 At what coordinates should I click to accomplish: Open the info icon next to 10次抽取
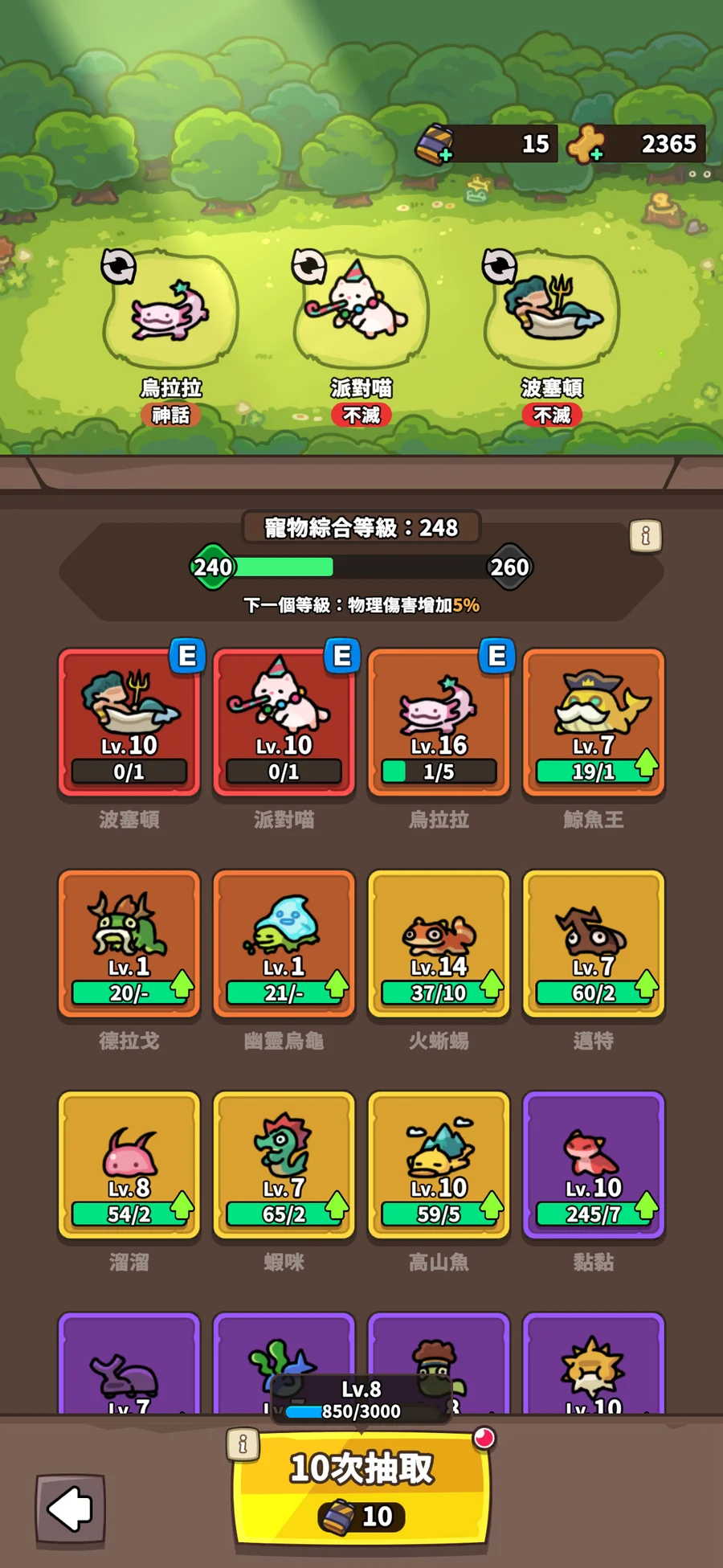coord(243,1444)
